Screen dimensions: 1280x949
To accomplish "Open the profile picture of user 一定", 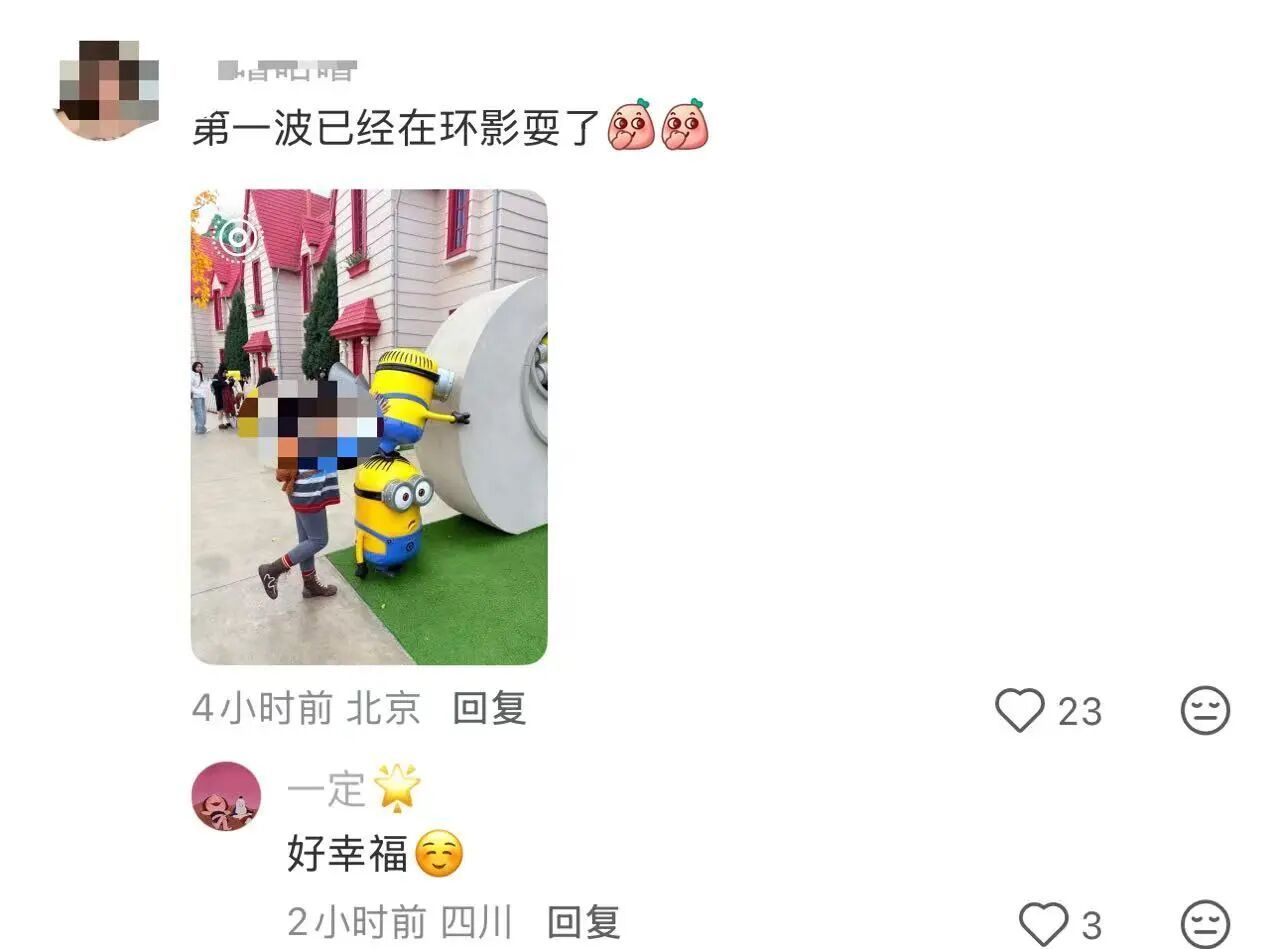I will pyautogui.click(x=226, y=797).
